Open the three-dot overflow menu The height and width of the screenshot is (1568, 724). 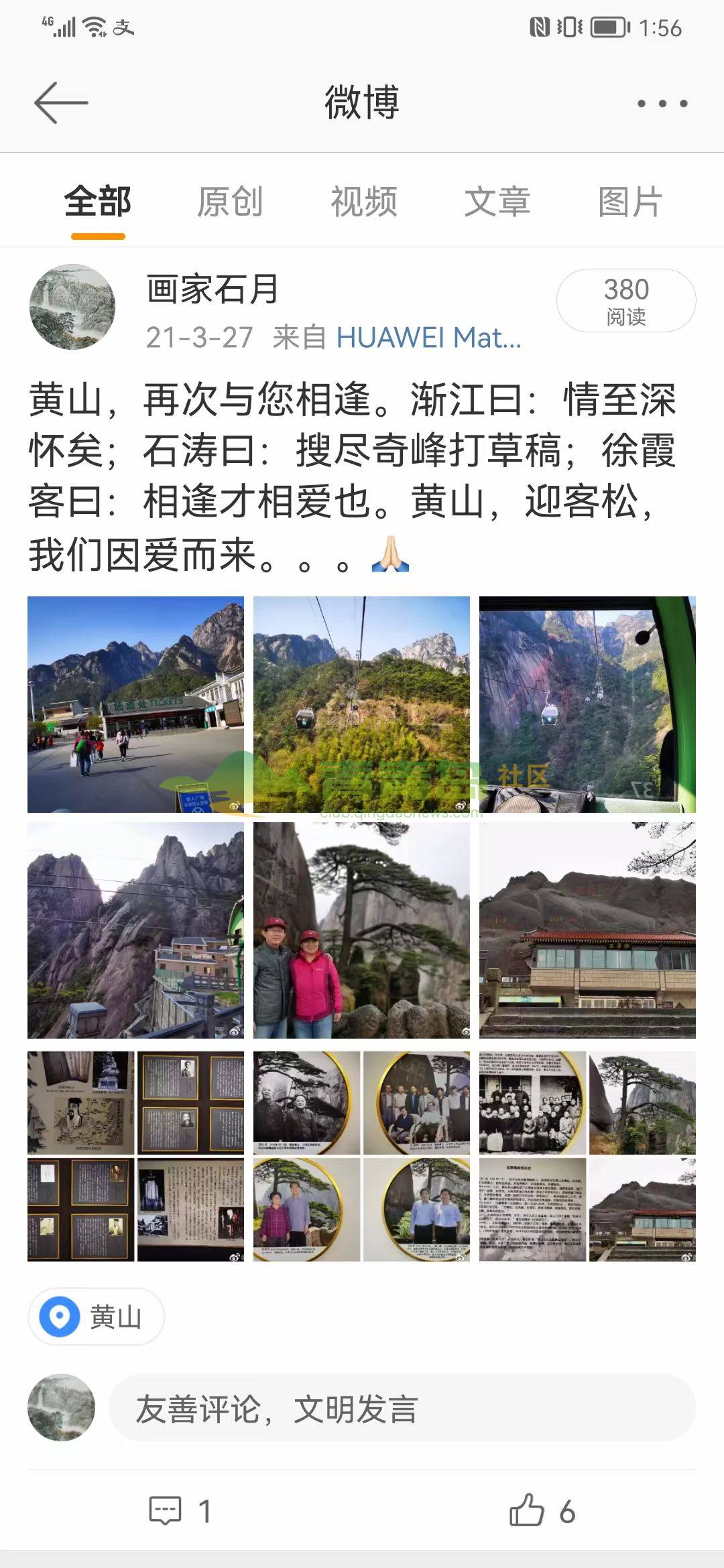pos(662,103)
